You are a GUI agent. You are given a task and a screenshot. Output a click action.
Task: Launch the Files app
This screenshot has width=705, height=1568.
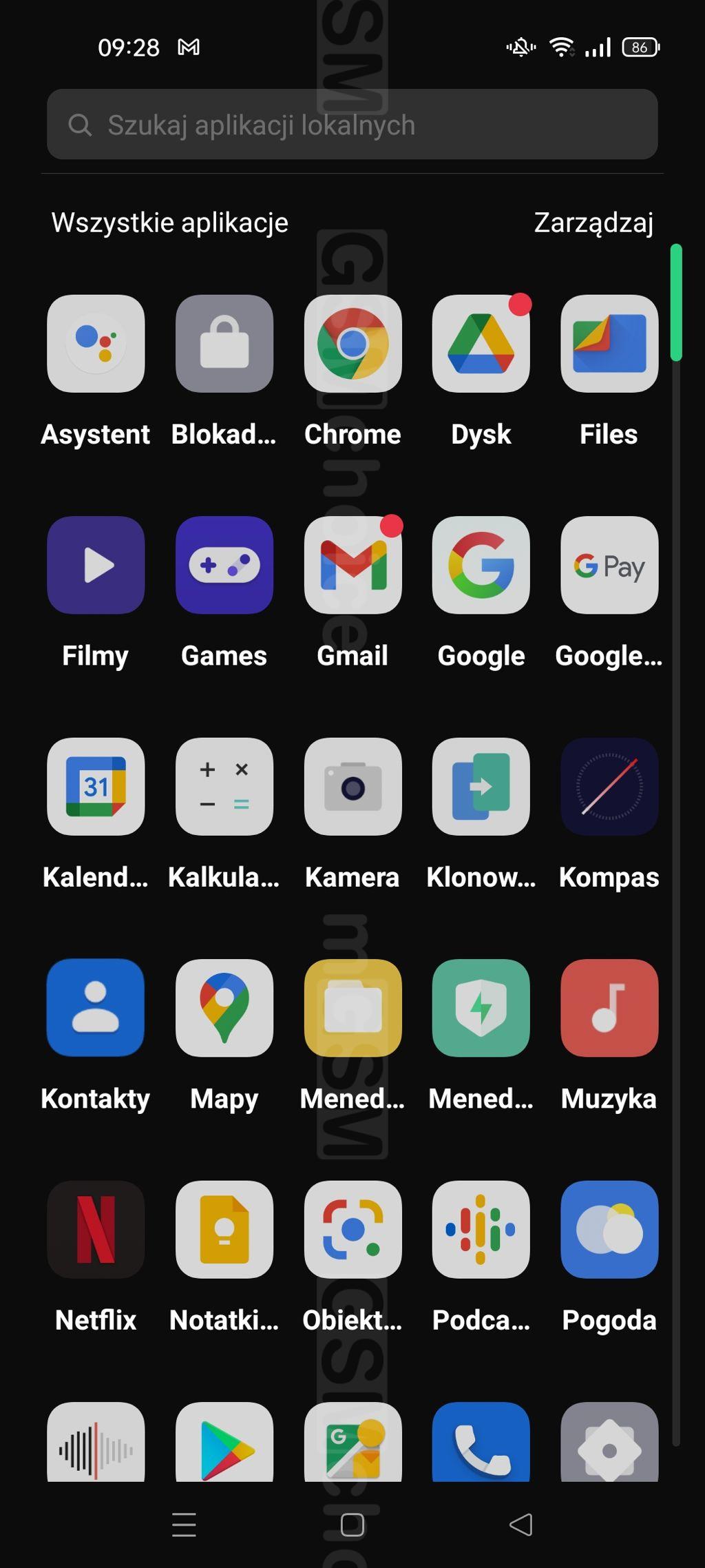click(x=609, y=344)
